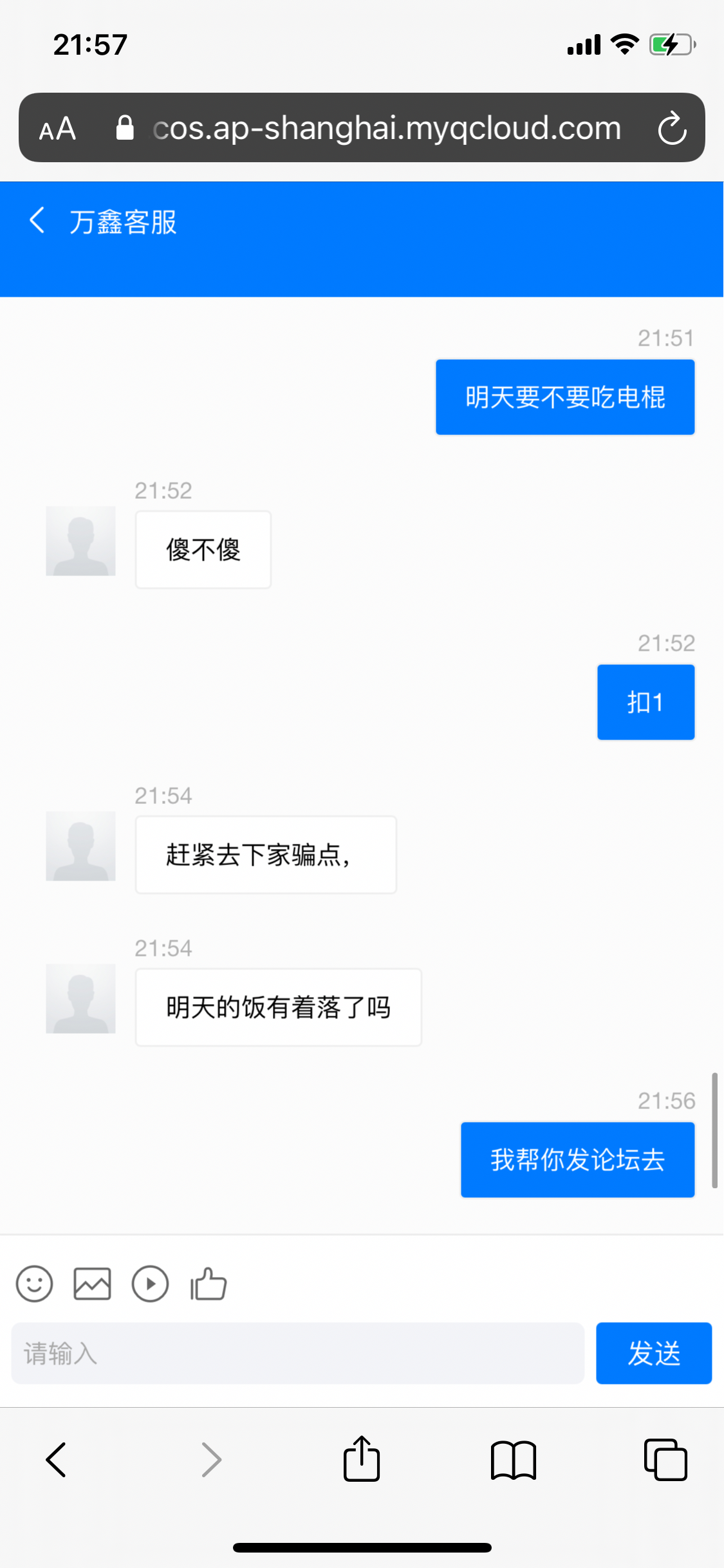This screenshot has height=1568, width=724.
Task: Reload the page in Safari
Action: tap(672, 128)
